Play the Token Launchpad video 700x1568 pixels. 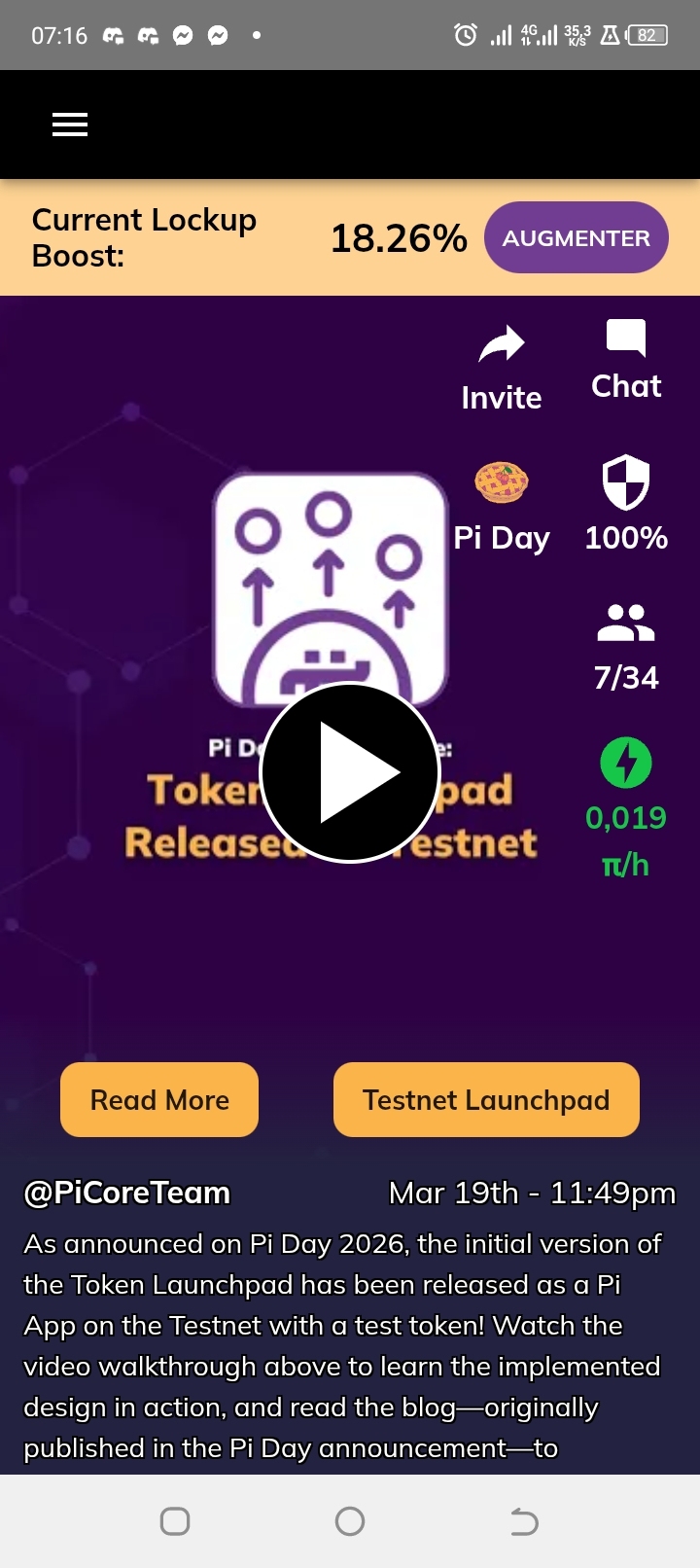[350, 773]
